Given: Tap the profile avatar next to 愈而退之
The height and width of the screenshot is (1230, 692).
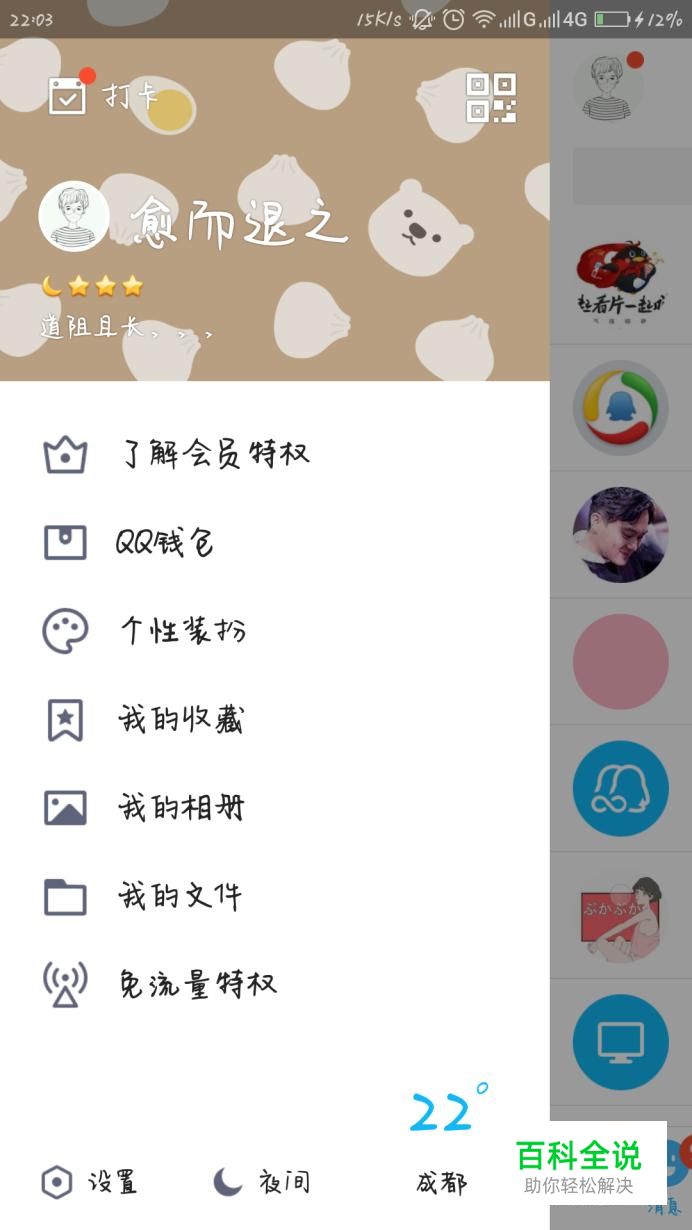Looking at the screenshot, I should coord(74,216).
